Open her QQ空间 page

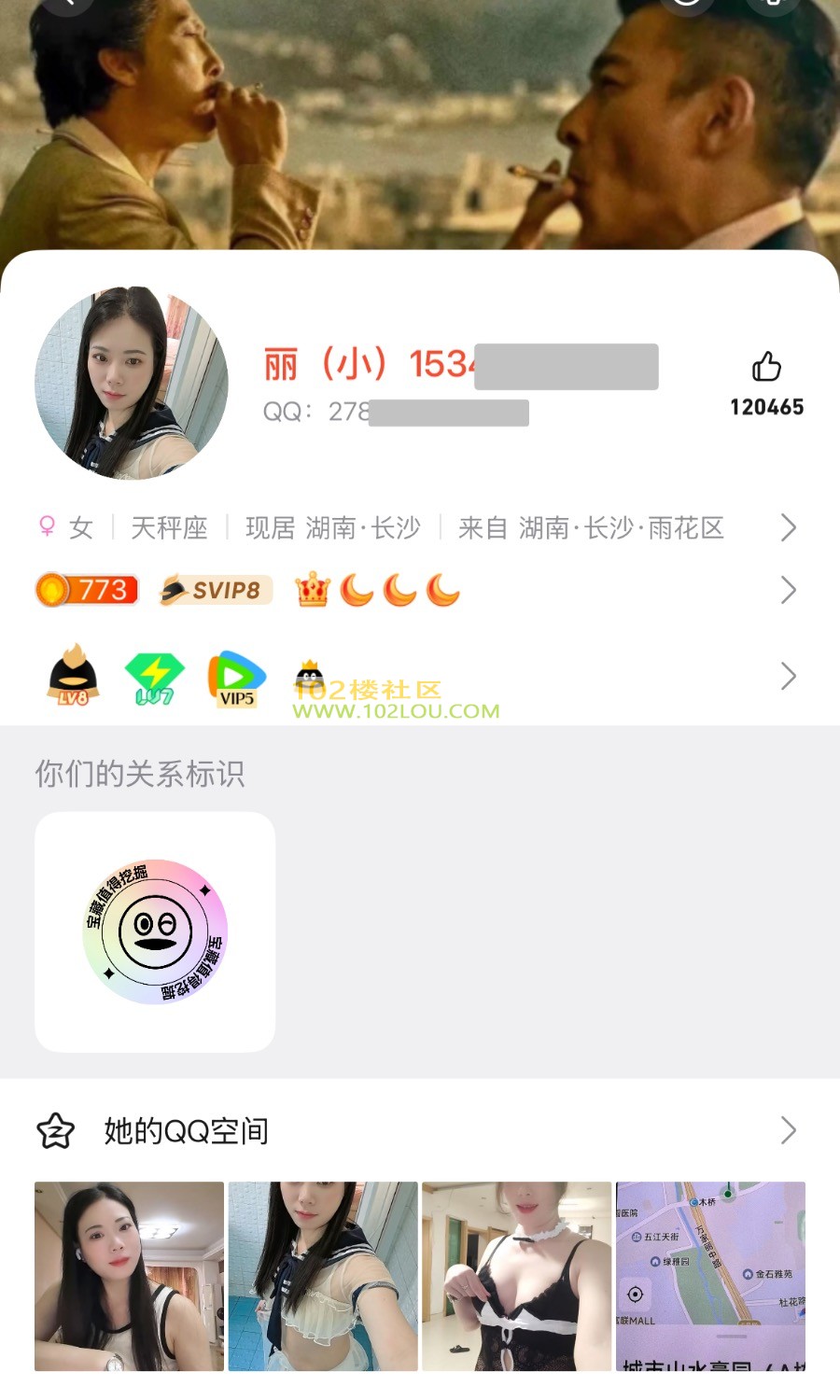(x=420, y=1130)
